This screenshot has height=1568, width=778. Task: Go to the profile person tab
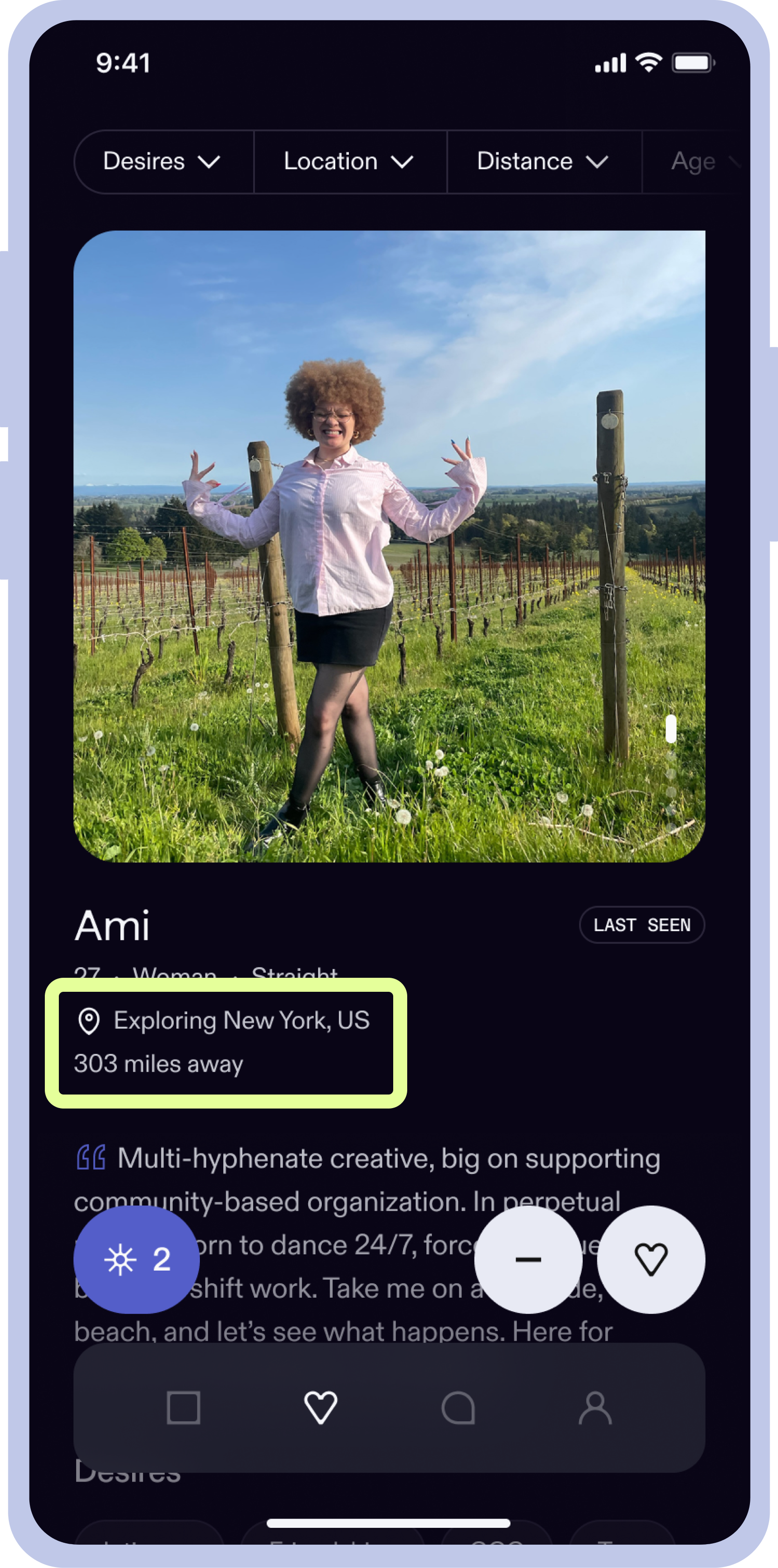point(595,1408)
